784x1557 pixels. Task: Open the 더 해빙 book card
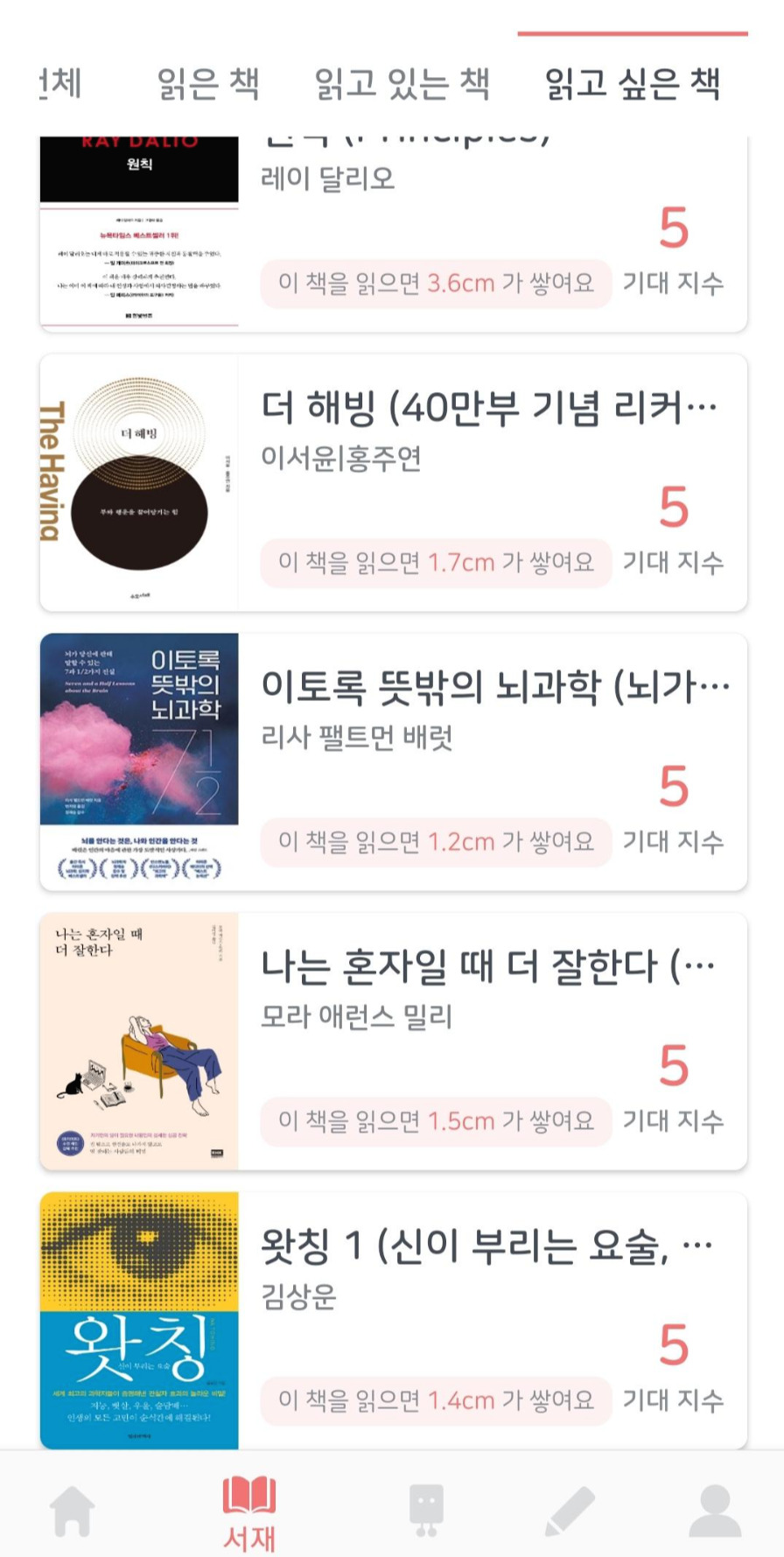394,482
